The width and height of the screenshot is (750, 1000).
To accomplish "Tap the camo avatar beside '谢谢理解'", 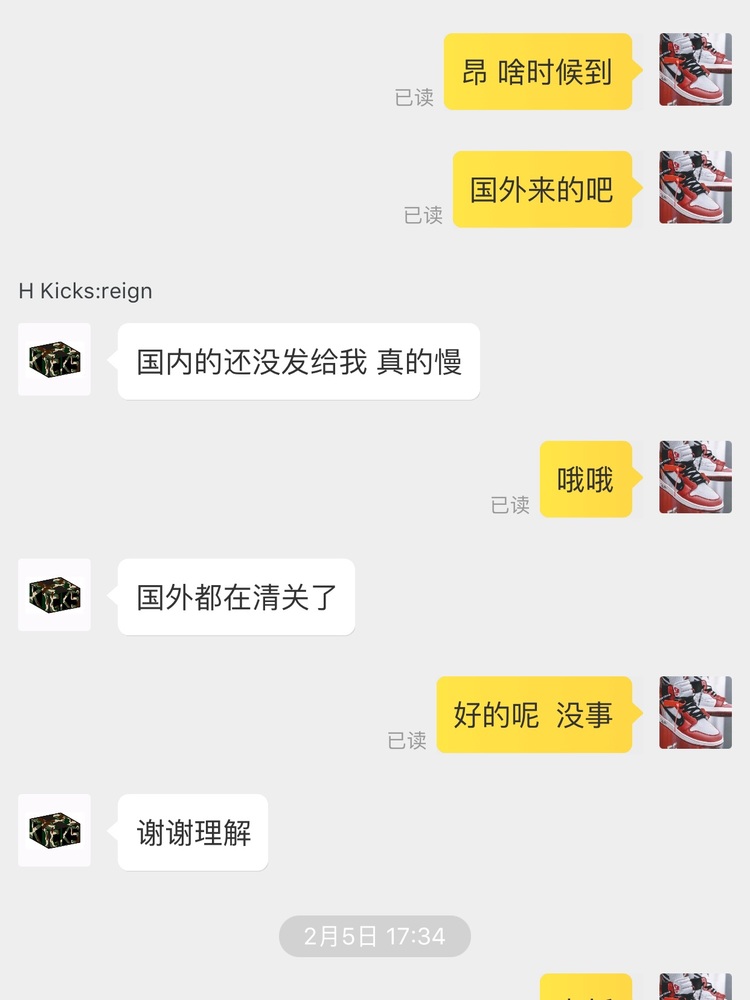I will coord(54,830).
